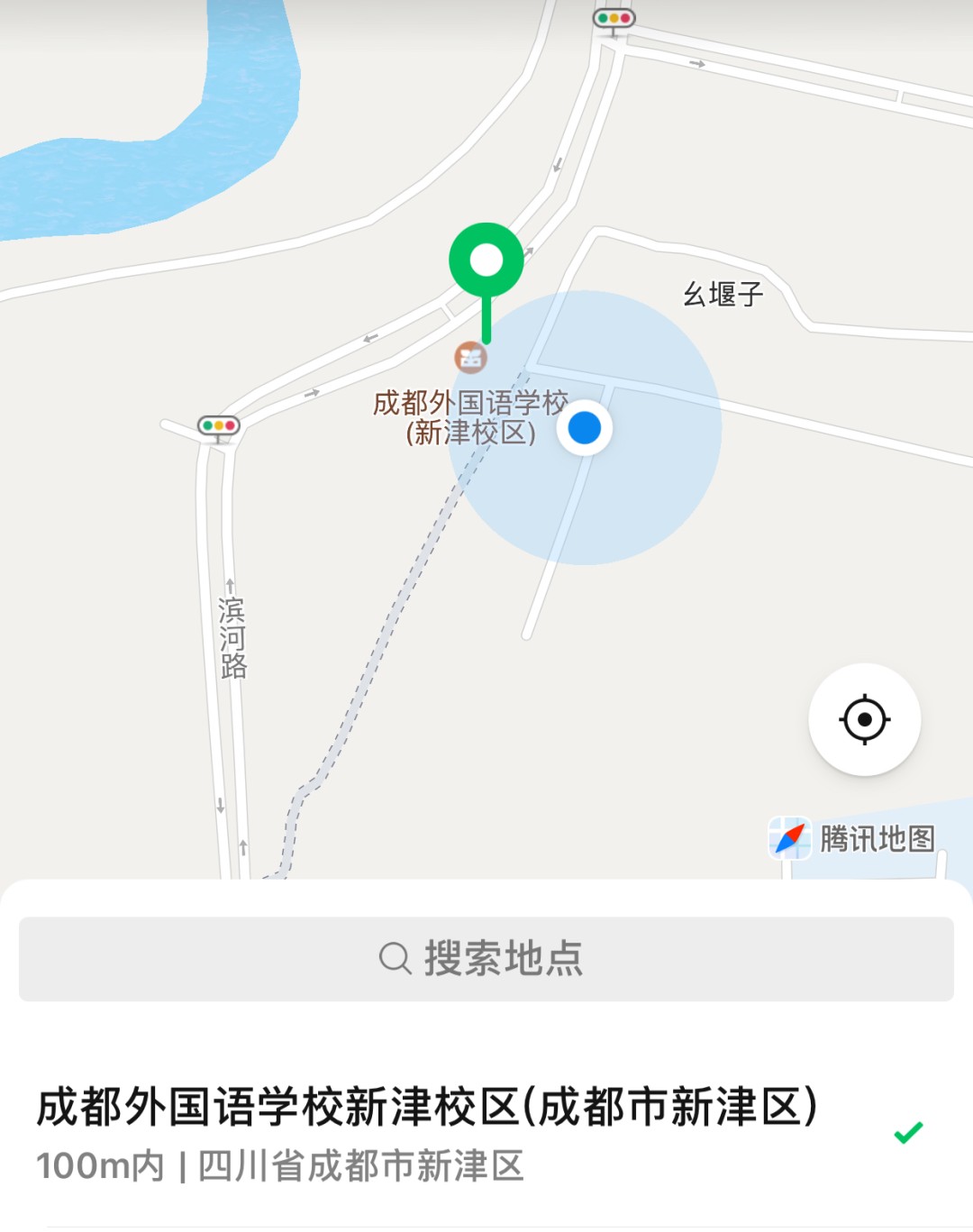Tap the 成都外国语学校 school marker on map

pos(470,358)
